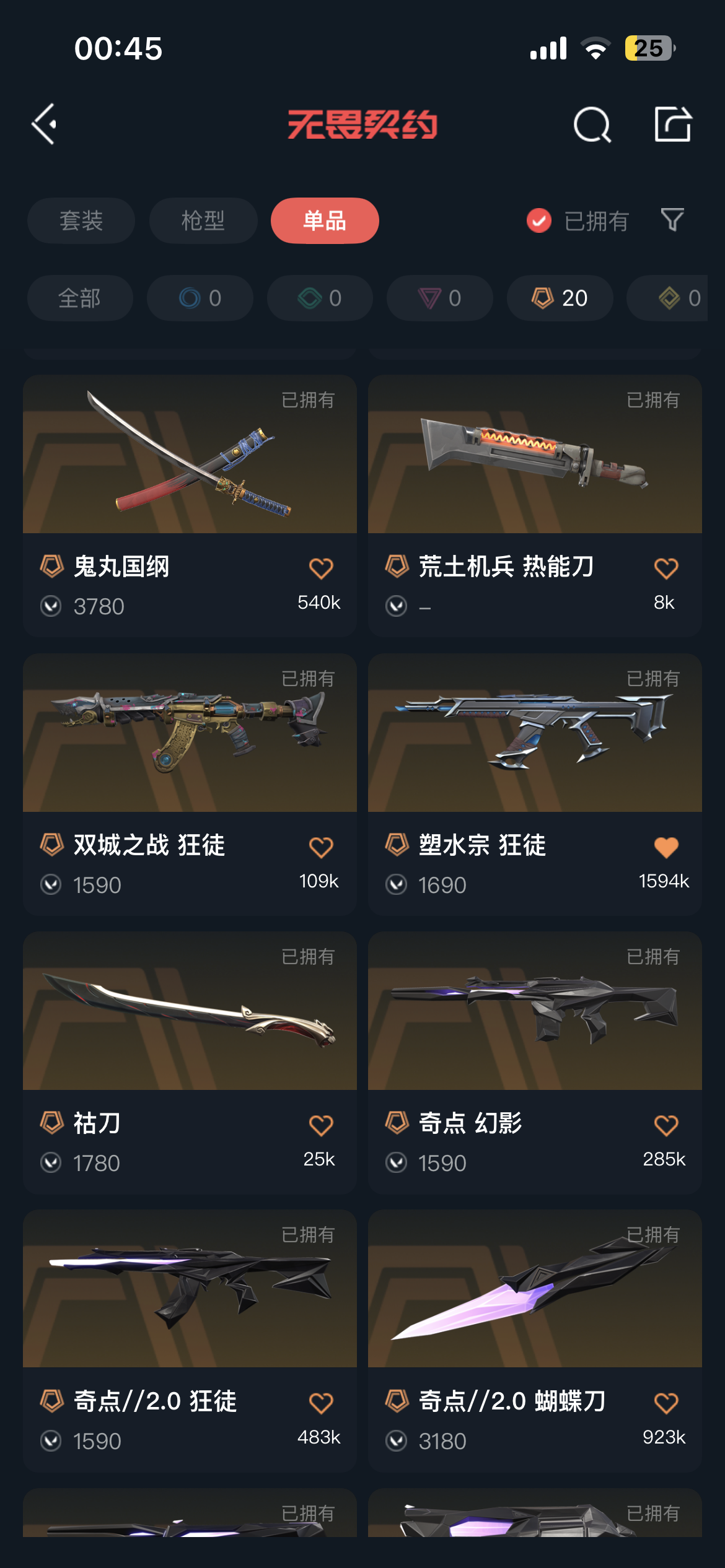The width and height of the screenshot is (725, 1568).
Task: Switch to the 枪型 tab
Action: (x=203, y=220)
